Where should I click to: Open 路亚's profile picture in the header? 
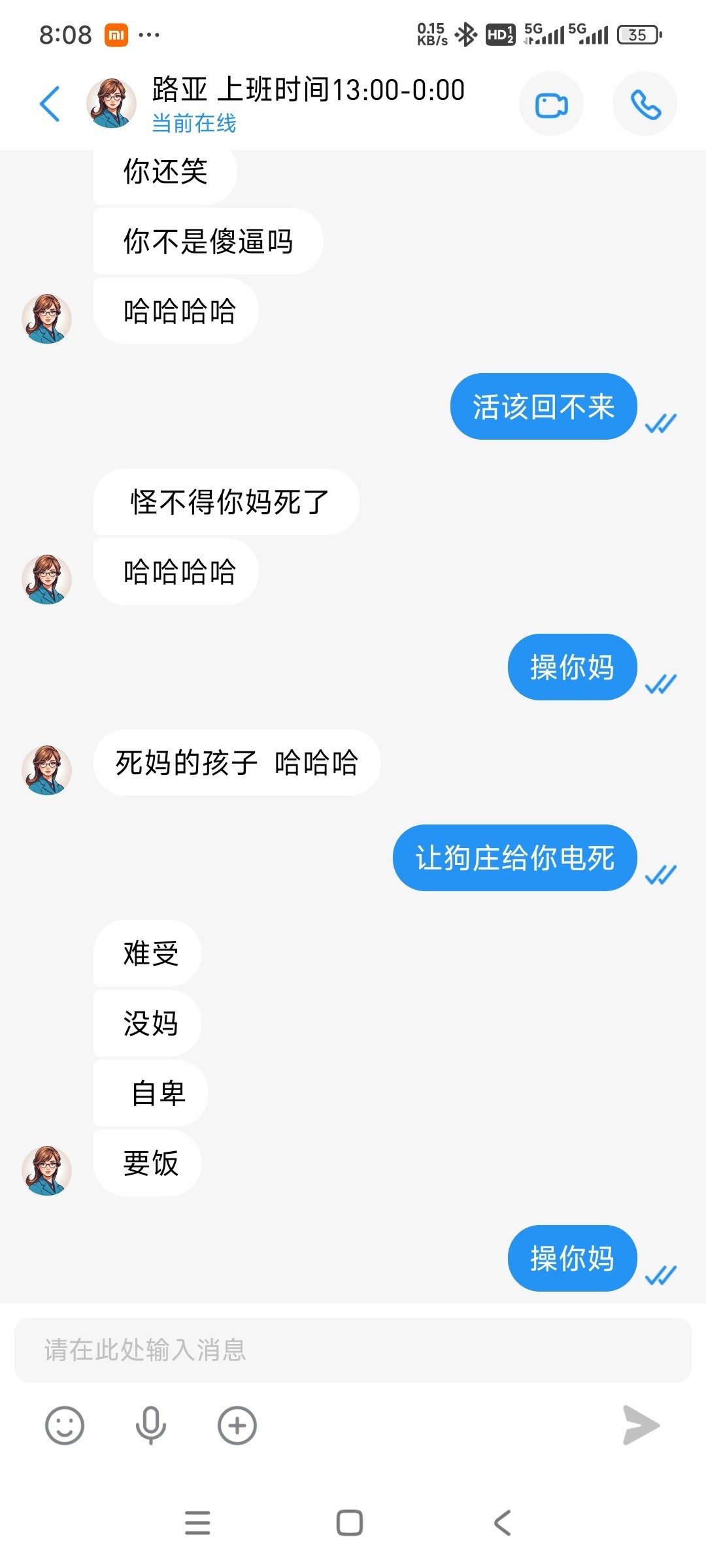[111, 103]
